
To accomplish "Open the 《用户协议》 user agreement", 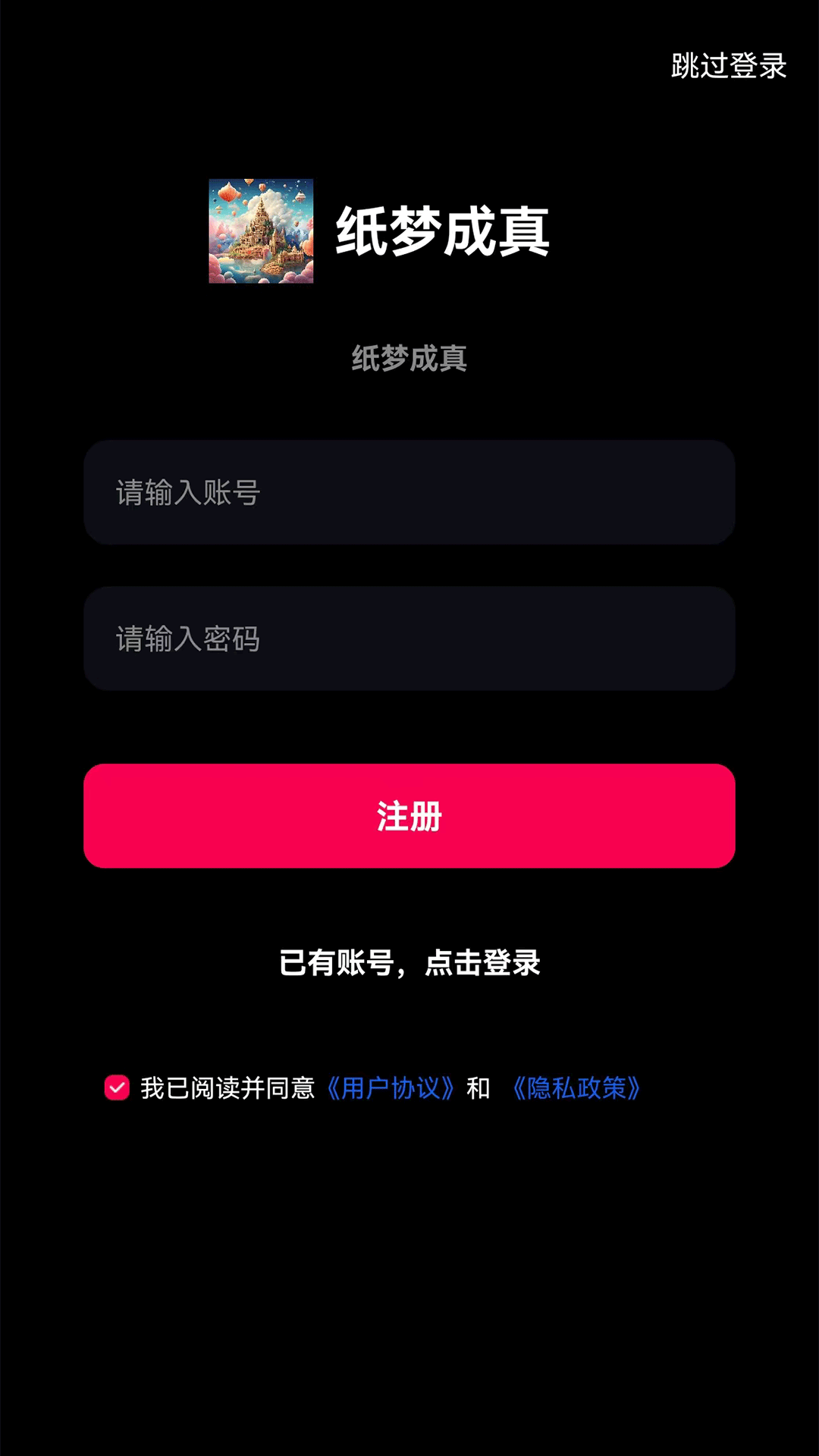I will (391, 1088).
